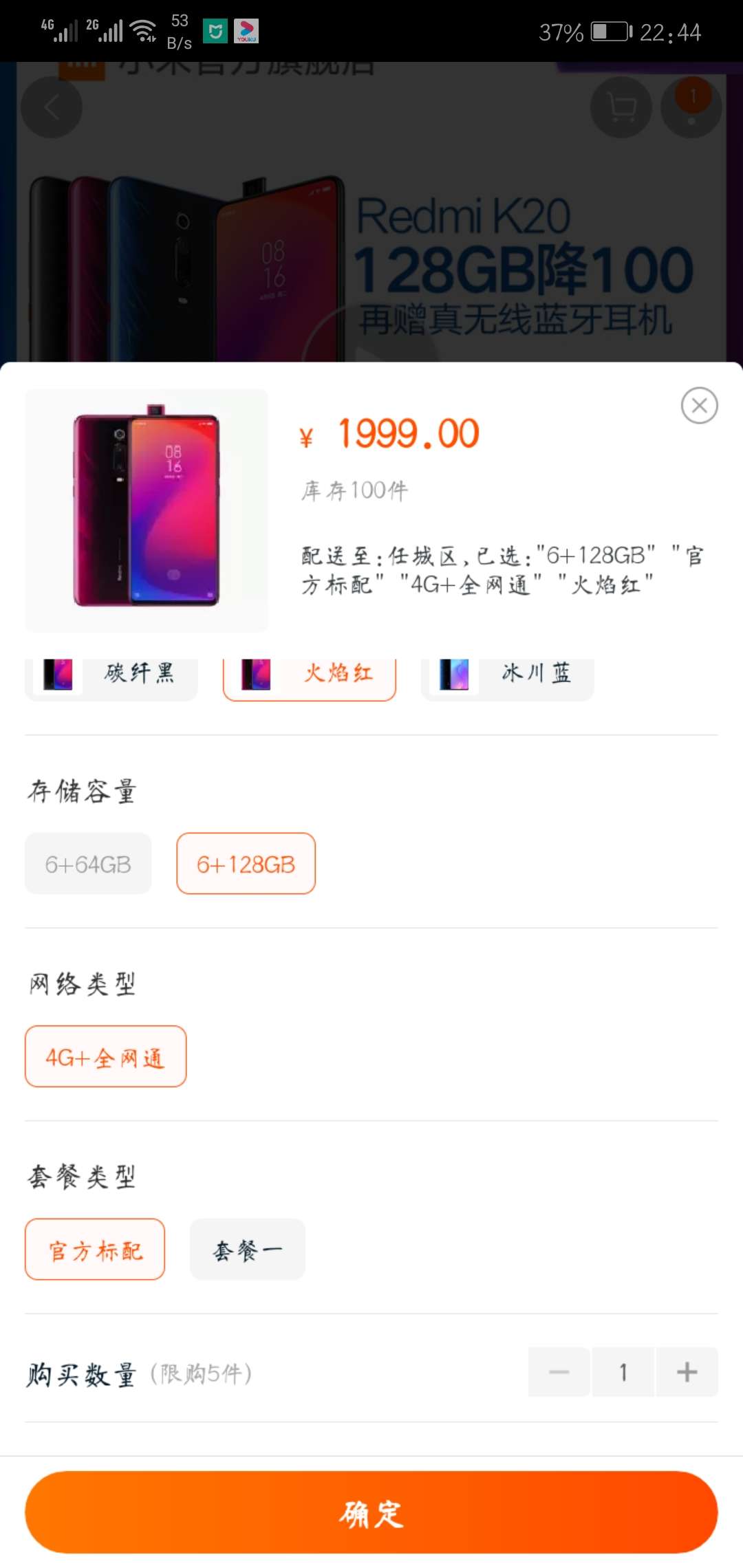Increase quantity with the plus stepper
The image size is (743, 1568).
(x=687, y=1373)
